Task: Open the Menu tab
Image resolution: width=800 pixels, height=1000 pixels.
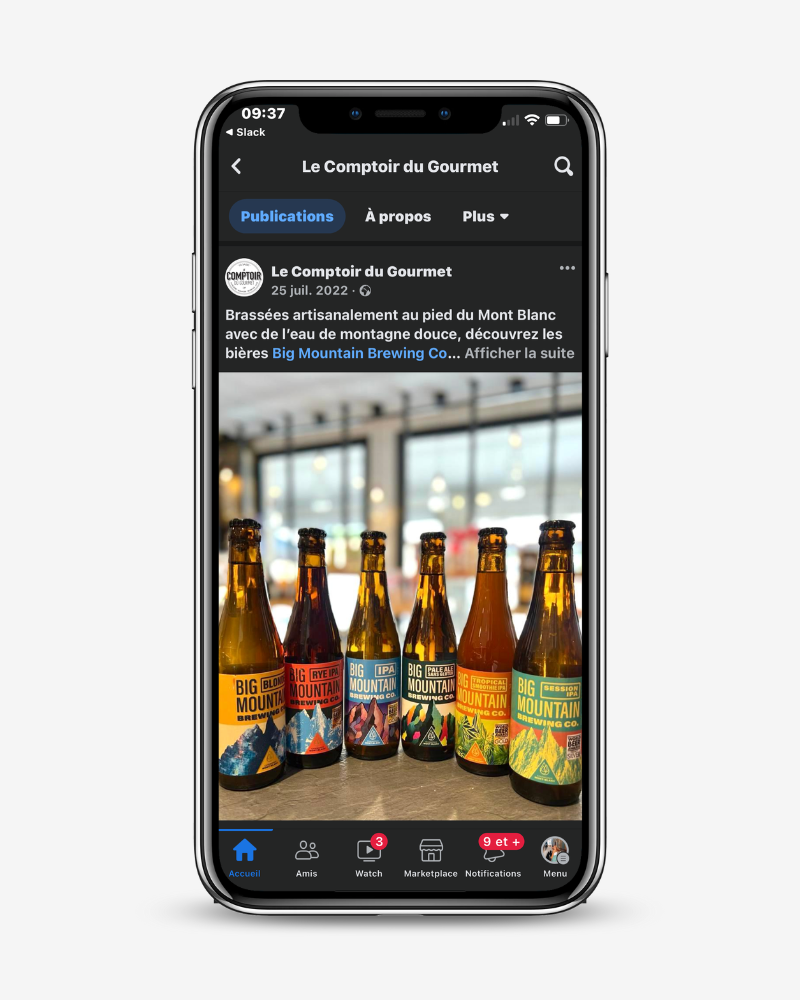Action: [x=555, y=857]
